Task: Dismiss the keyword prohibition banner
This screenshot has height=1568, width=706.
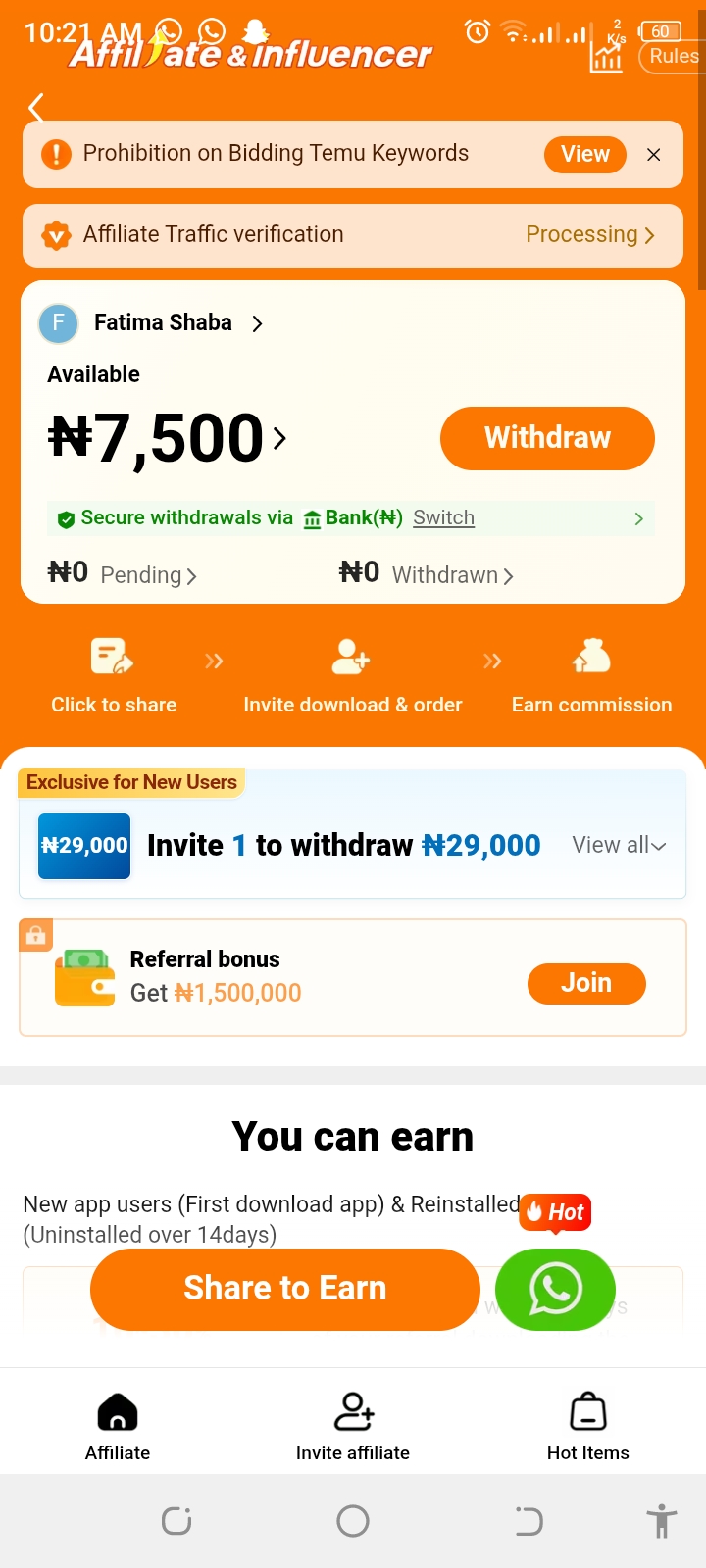Action: pyautogui.click(x=654, y=155)
